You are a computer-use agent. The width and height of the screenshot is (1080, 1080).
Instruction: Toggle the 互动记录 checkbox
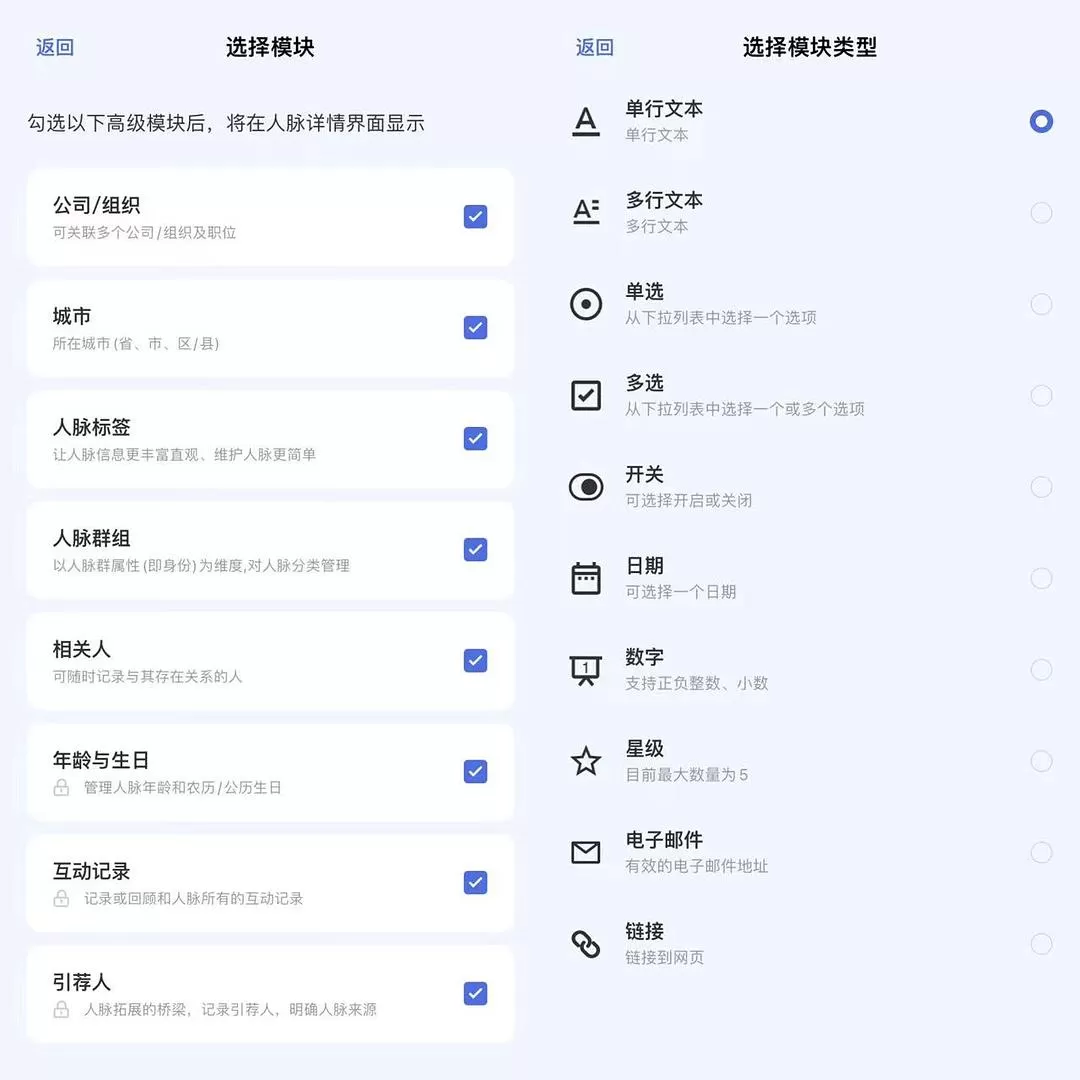pos(475,883)
